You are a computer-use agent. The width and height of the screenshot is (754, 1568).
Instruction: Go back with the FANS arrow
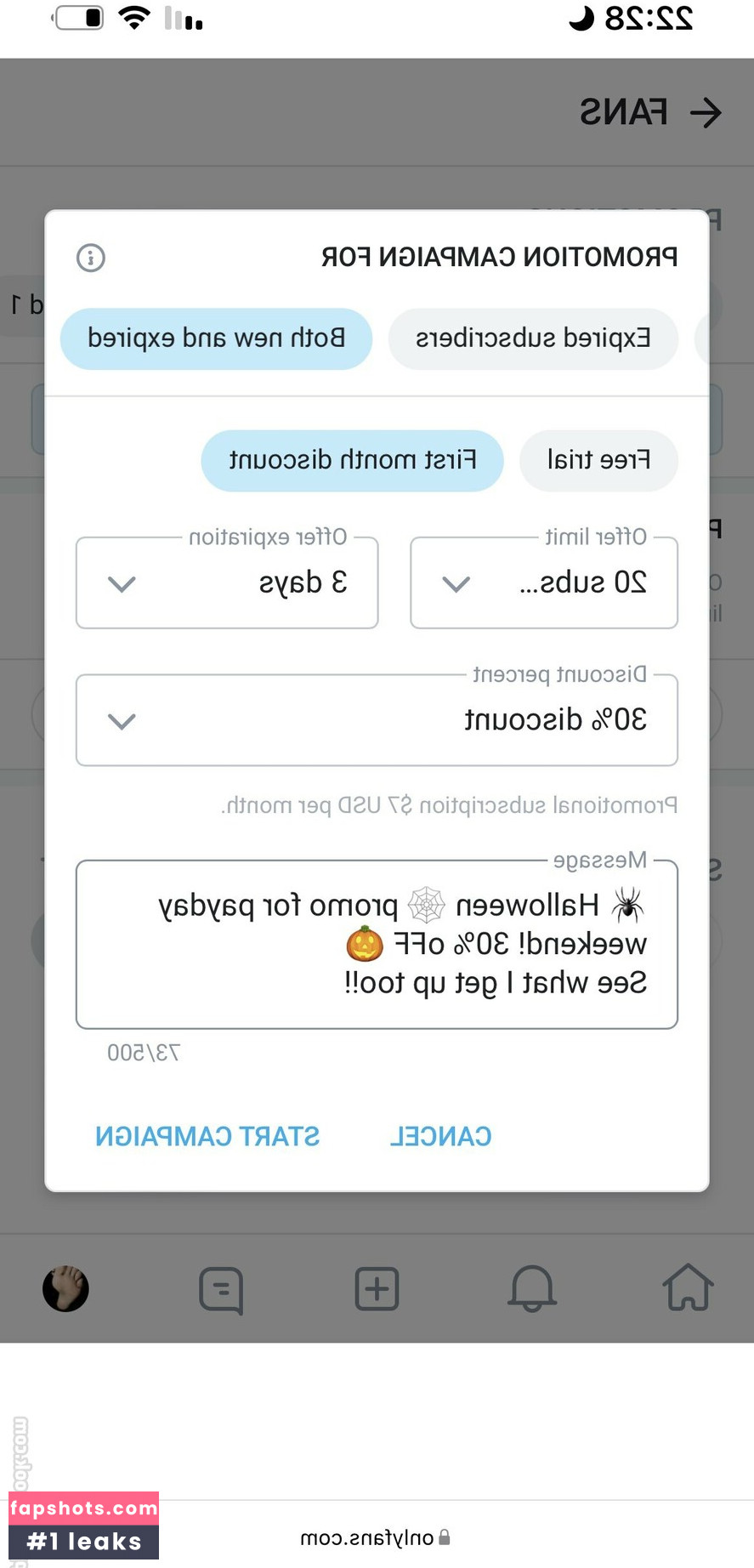click(706, 112)
